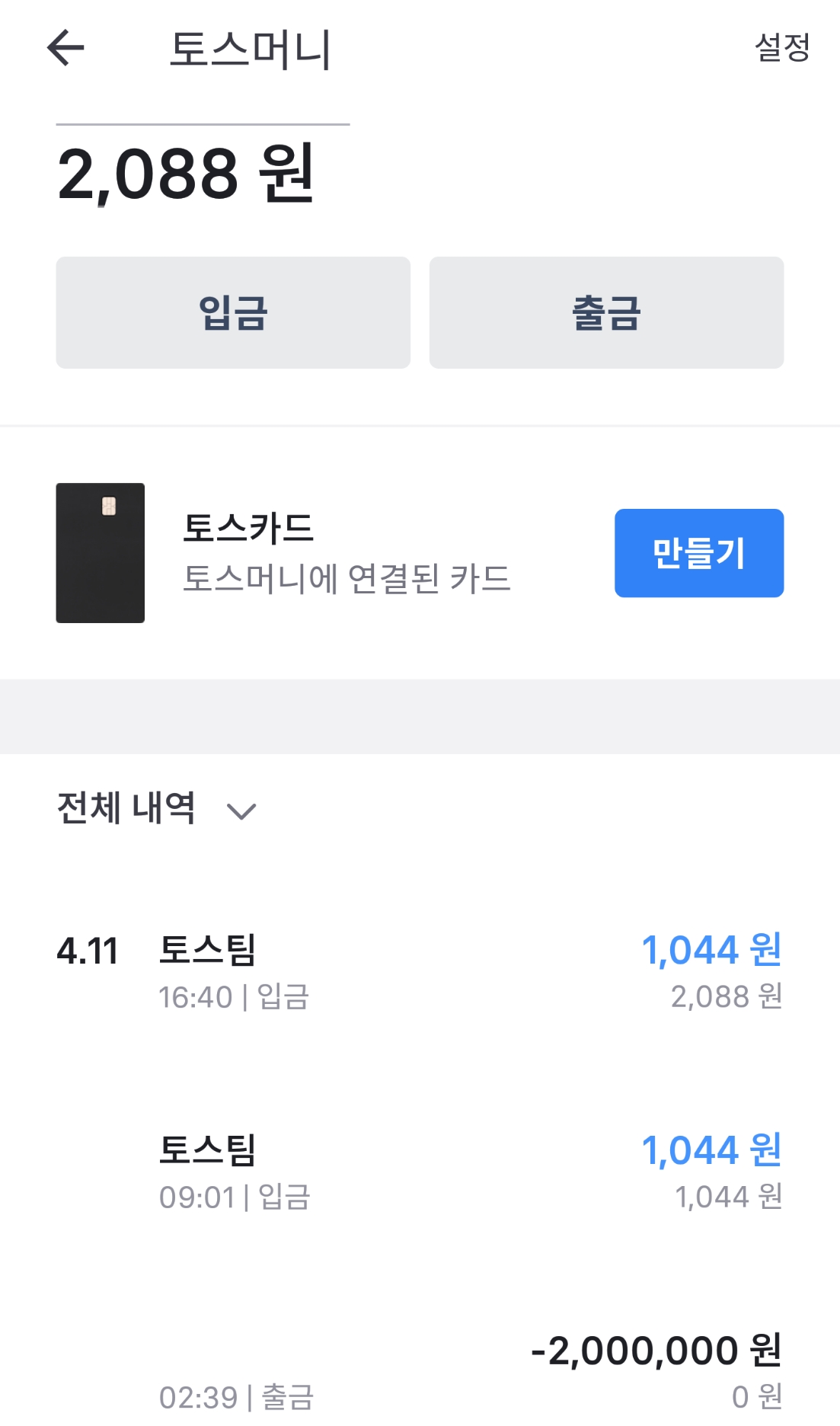Open the 16:40 토스팀 deposit entry
The width and height of the screenshot is (840, 1426).
tap(419, 972)
